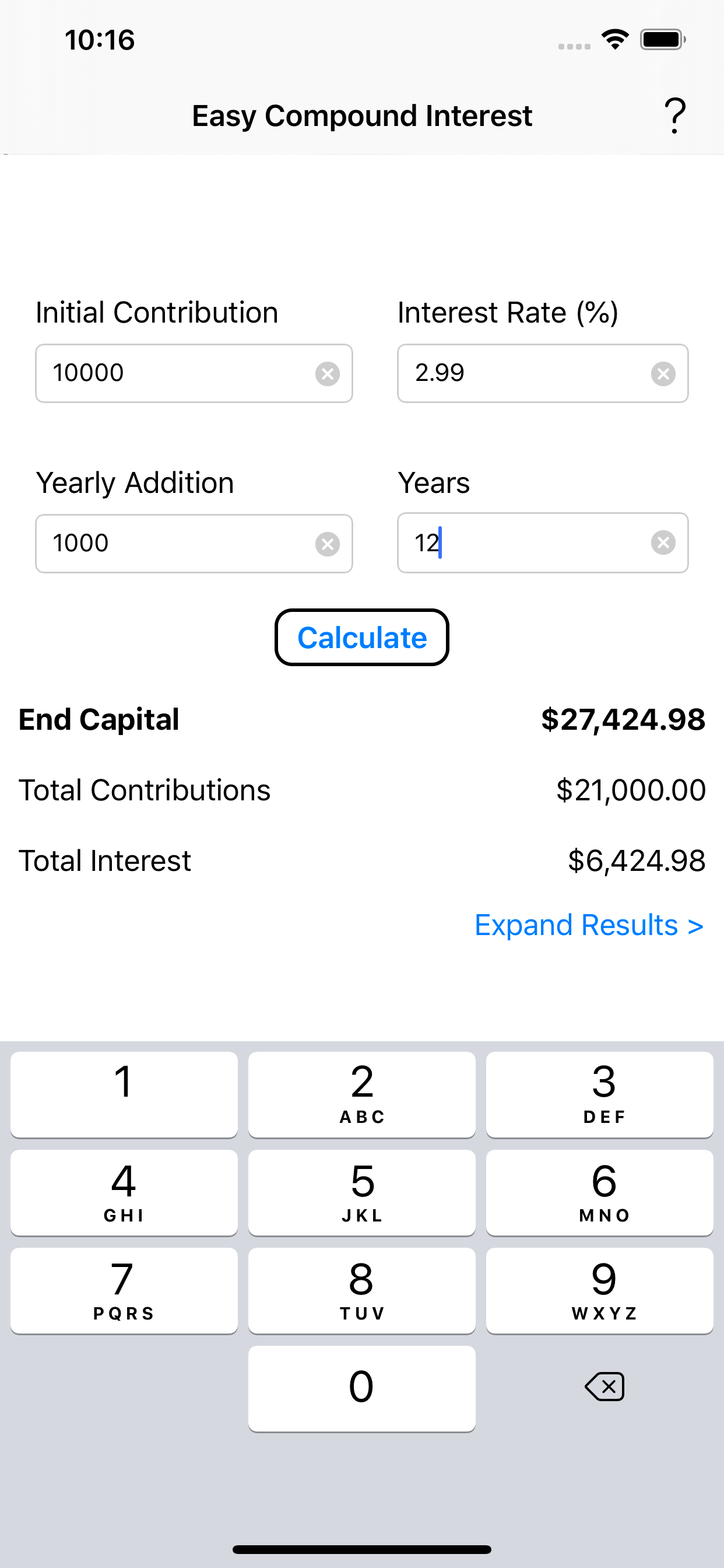The width and height of the screenshot is (724, 1568).
Task: Clear the Initial Contribution field
Action: [329, 373]
